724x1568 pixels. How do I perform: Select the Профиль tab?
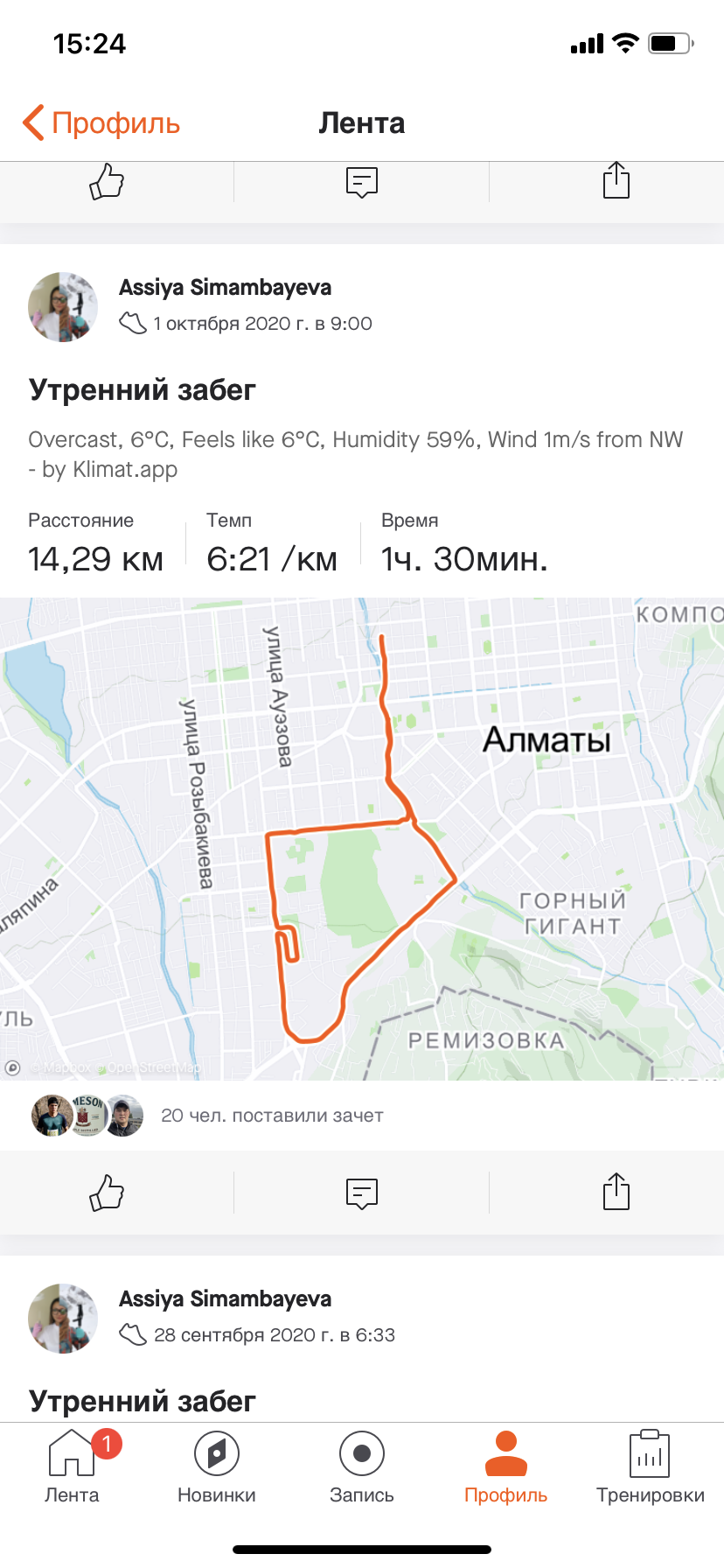point(505,1466)
